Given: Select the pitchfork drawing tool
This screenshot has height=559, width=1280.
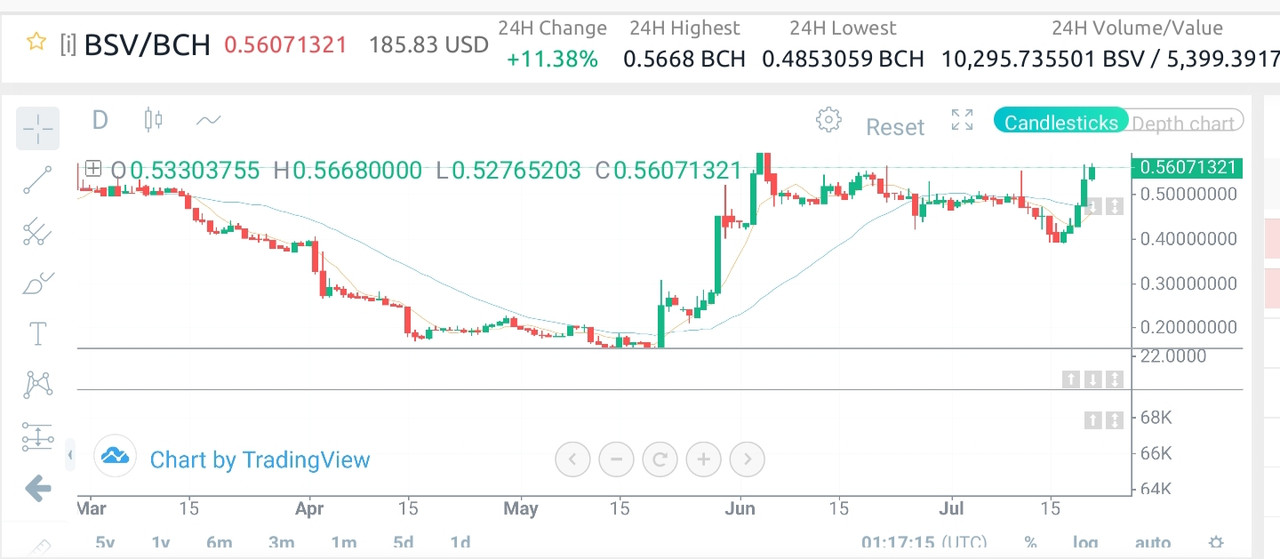Looking at the screenshot, I should [38, 232].
